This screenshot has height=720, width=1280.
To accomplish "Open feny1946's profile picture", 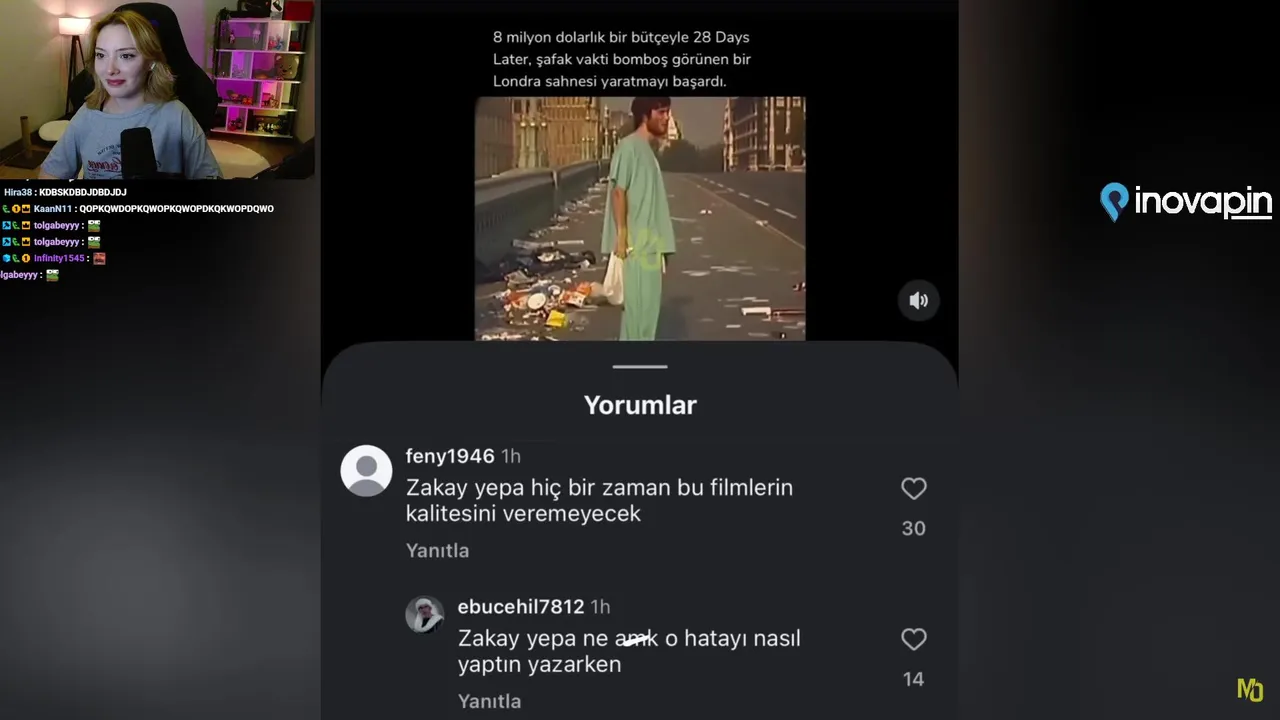I will point(366,470).
